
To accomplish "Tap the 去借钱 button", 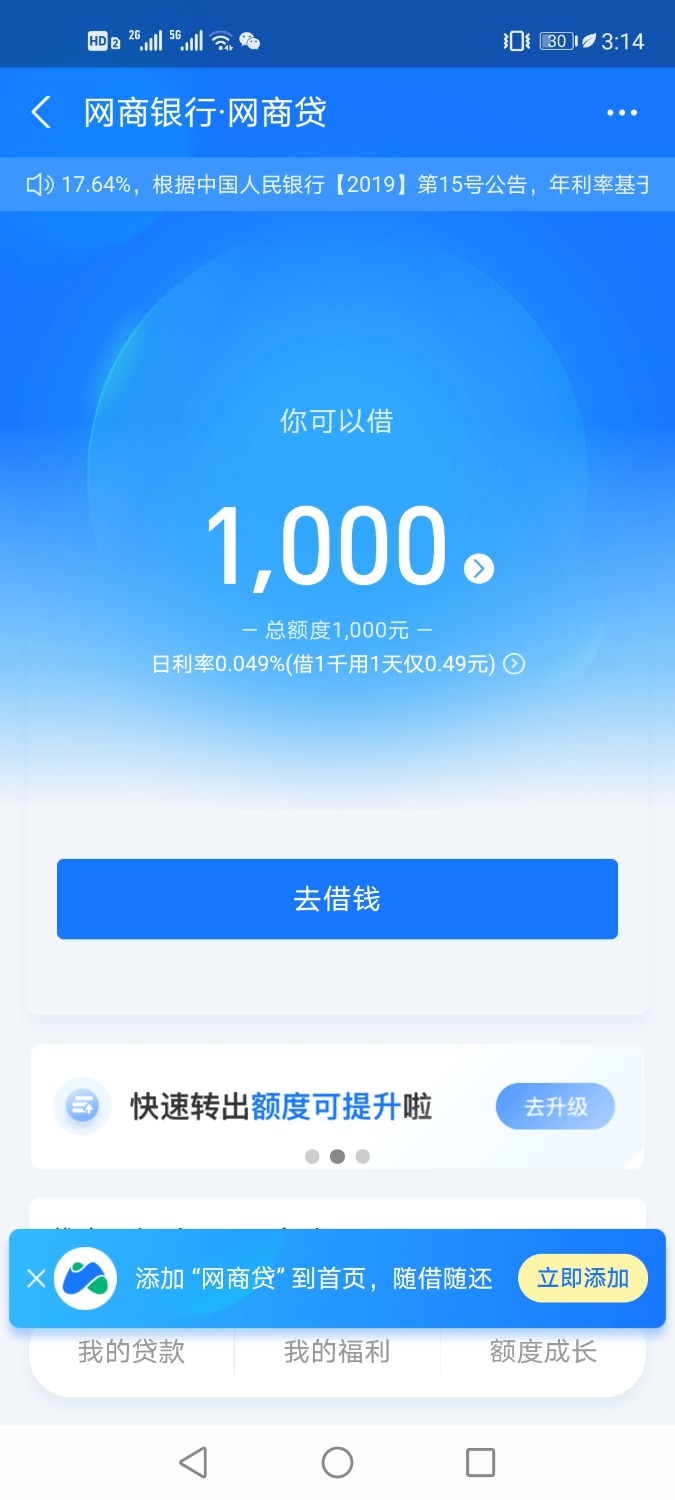I will point(337,899).
